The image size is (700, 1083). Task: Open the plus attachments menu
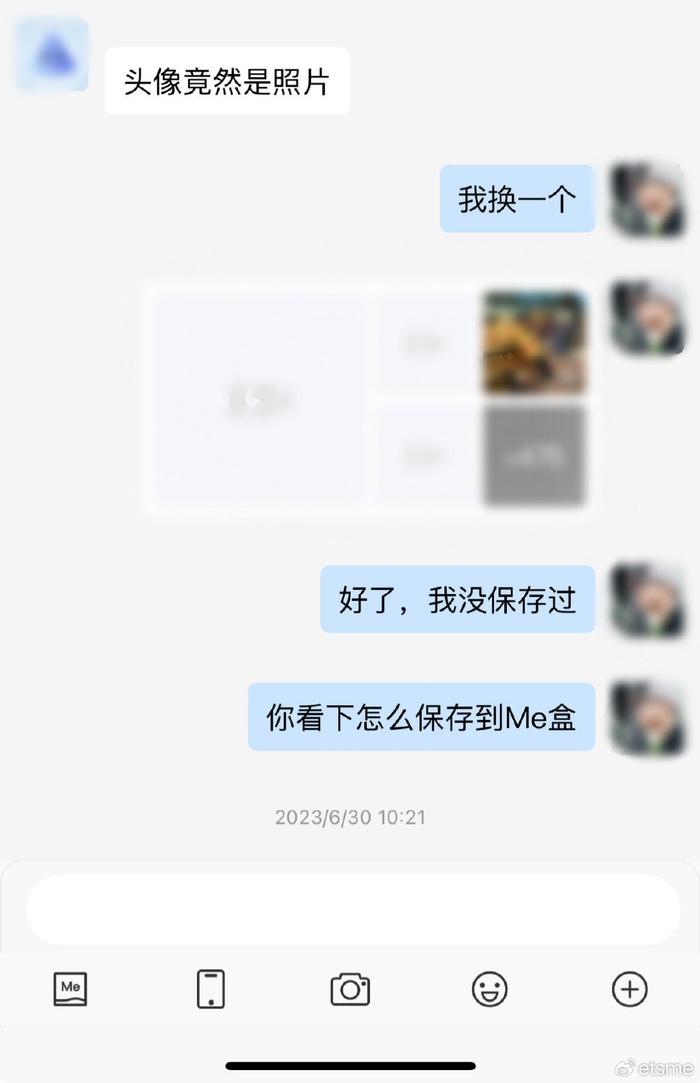(630, 989)
